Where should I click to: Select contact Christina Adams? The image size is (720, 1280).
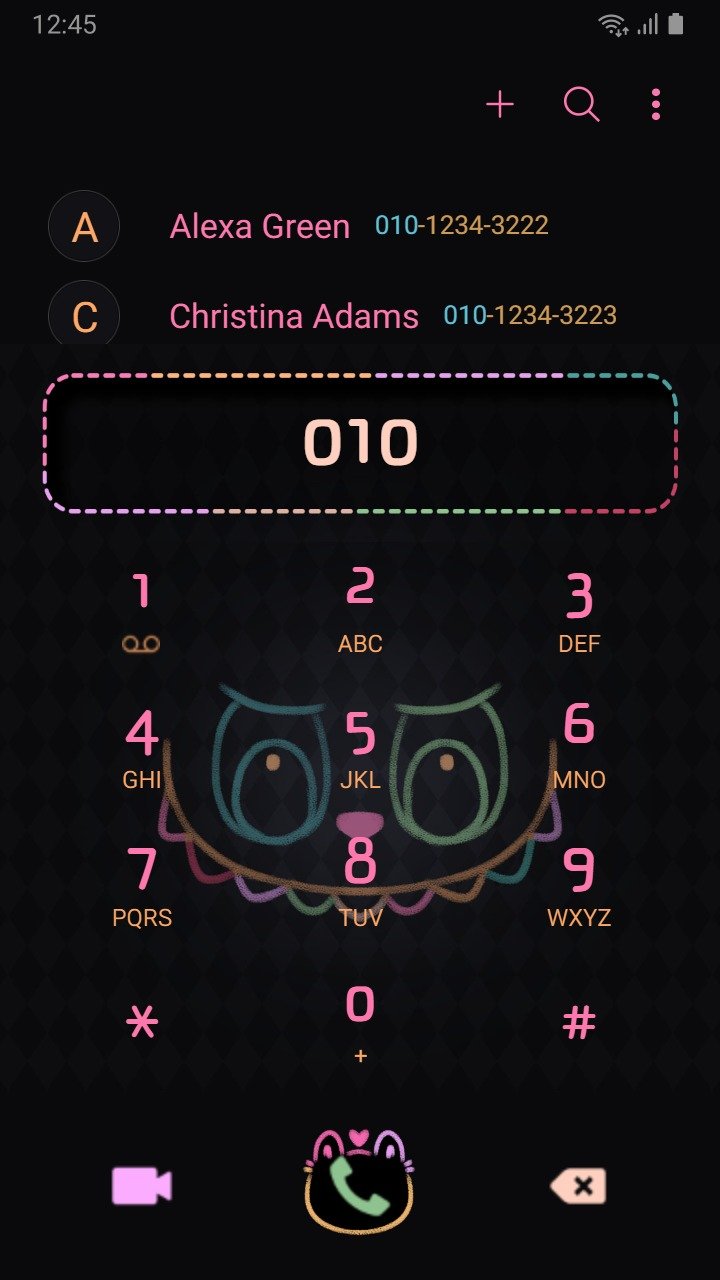[x=360, y=316]
